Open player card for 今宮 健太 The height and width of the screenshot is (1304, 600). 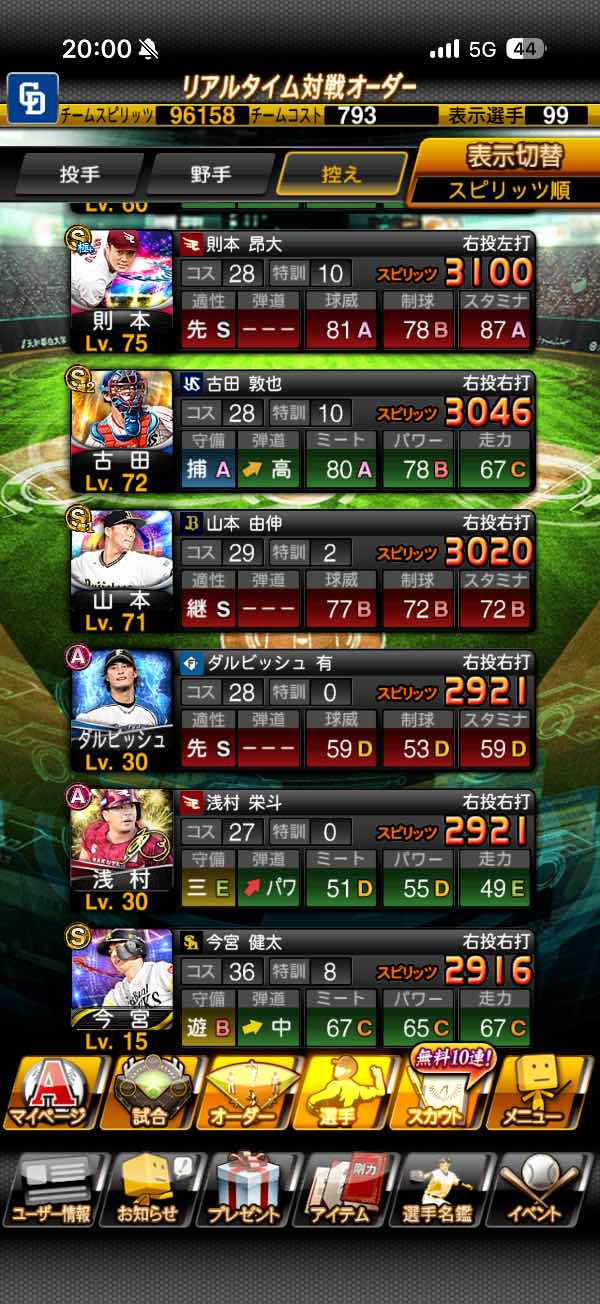122,990
